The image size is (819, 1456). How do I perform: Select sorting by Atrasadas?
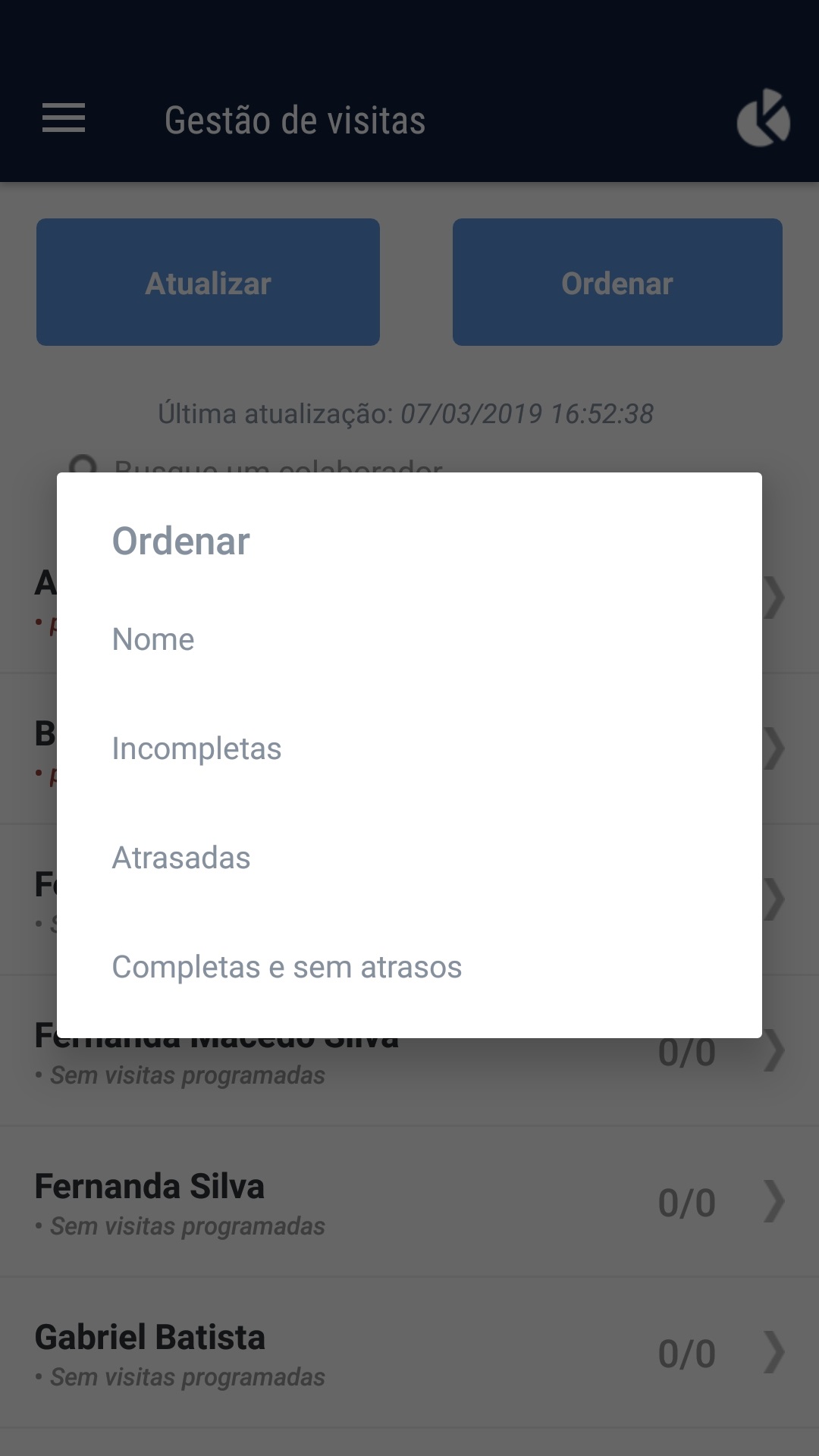pyautogui.click(x=180, y=858)
